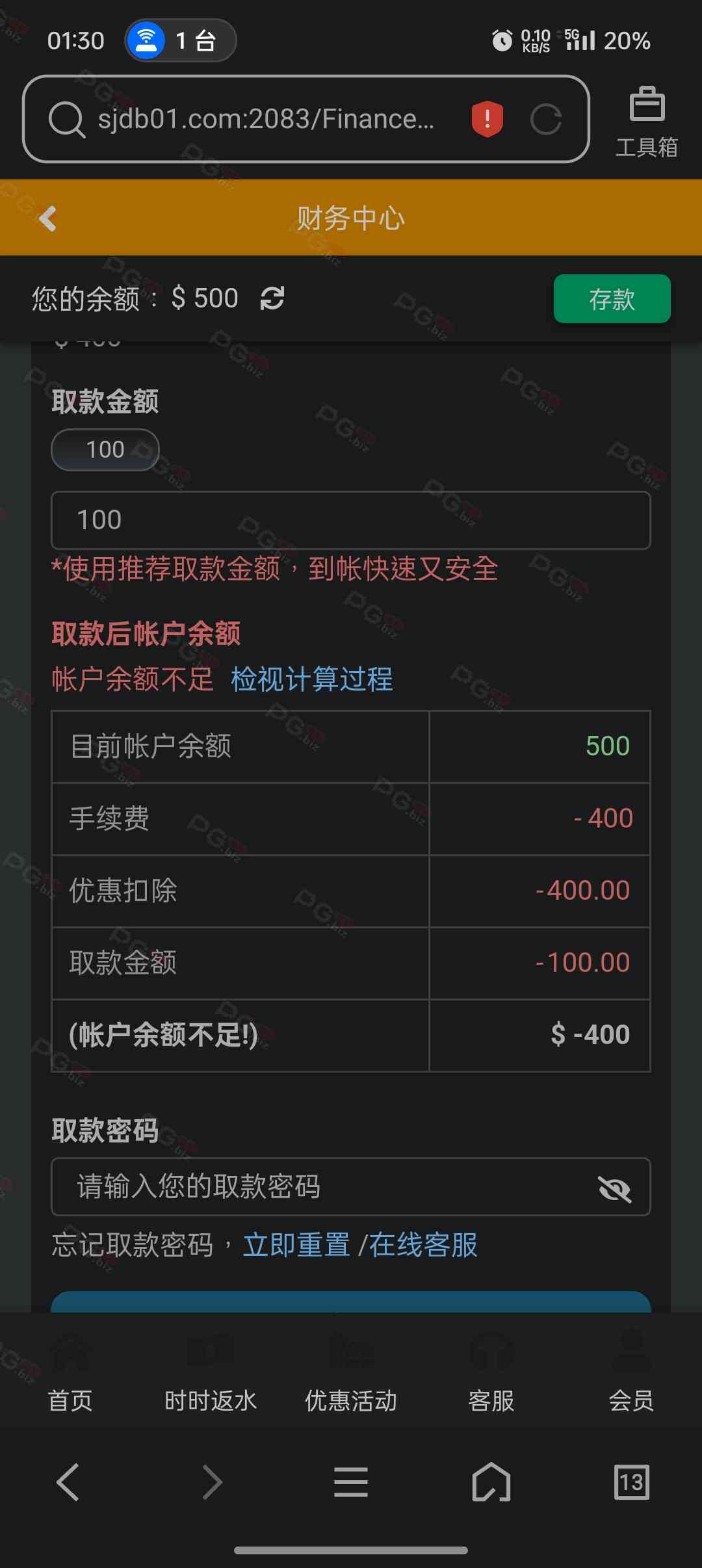Tap the green 存款 button
702x1568 pixels.
(x=612, y=299)
